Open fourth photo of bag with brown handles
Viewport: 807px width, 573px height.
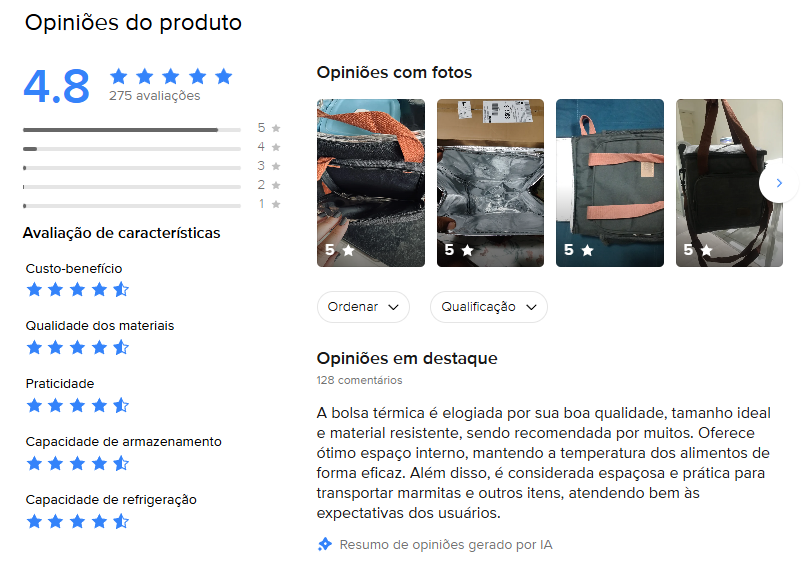(x=729, y=183)
